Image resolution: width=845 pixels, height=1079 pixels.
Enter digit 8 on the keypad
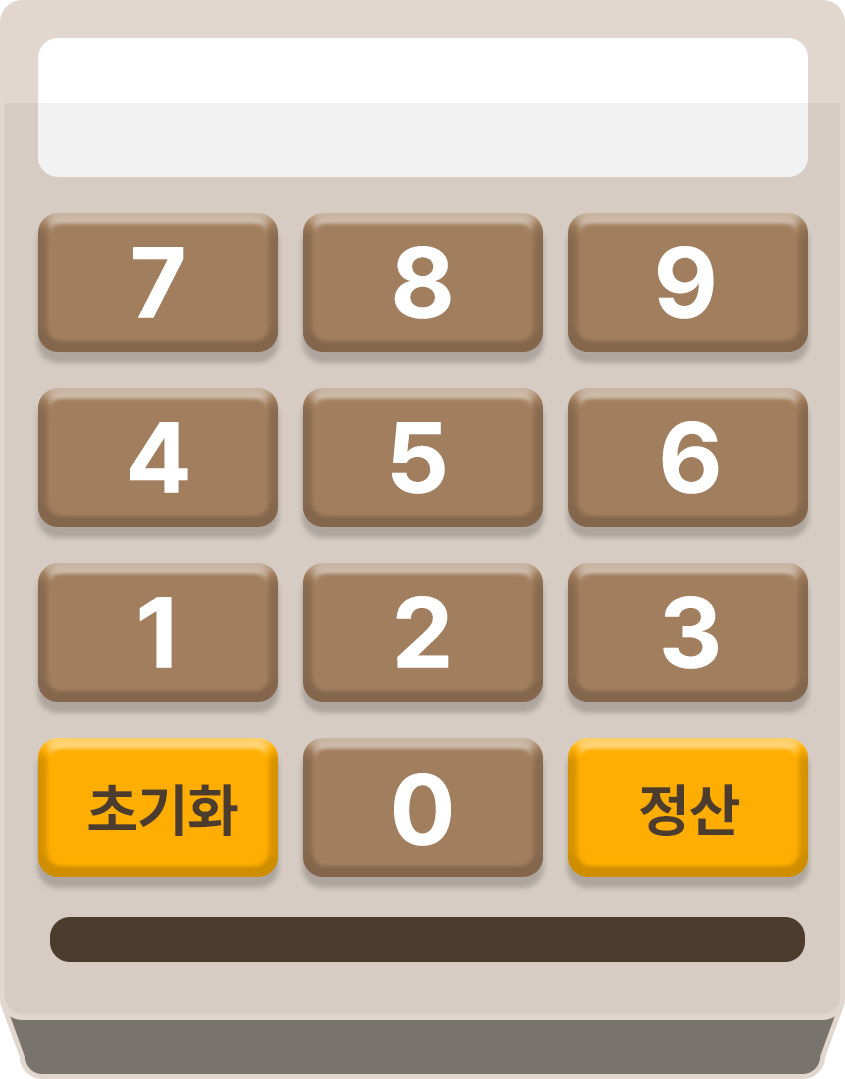point(422,283)
